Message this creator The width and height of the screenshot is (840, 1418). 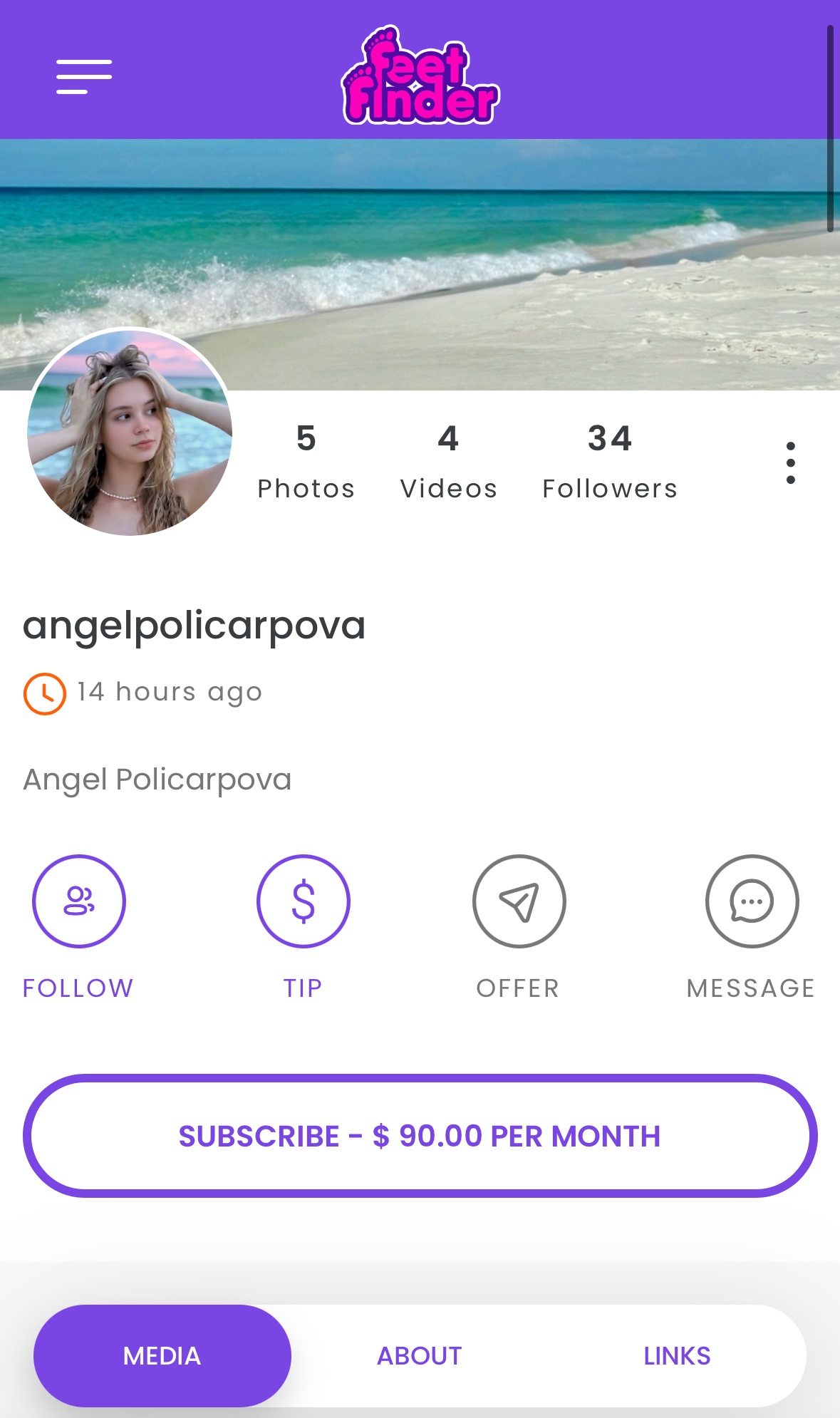752,901
